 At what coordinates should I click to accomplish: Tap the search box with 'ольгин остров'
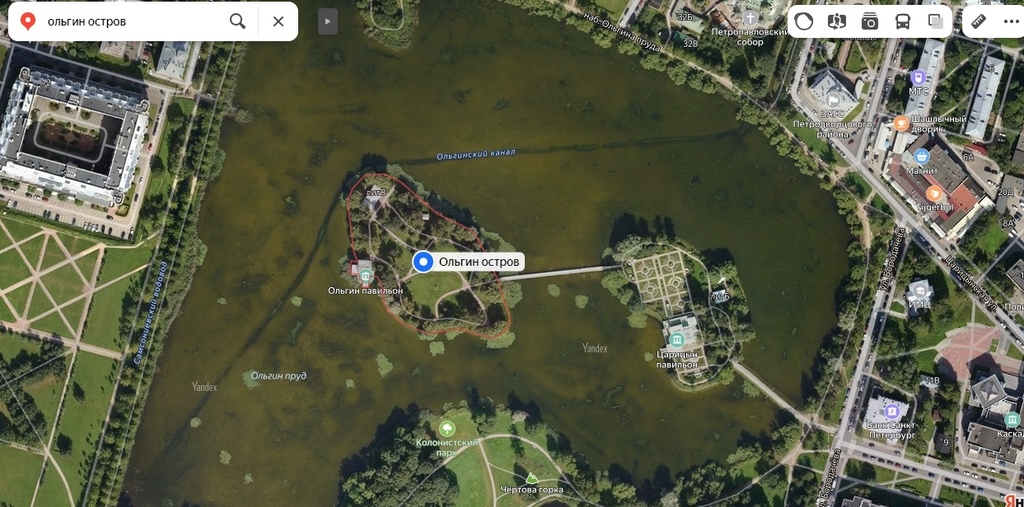pos(130,21)
